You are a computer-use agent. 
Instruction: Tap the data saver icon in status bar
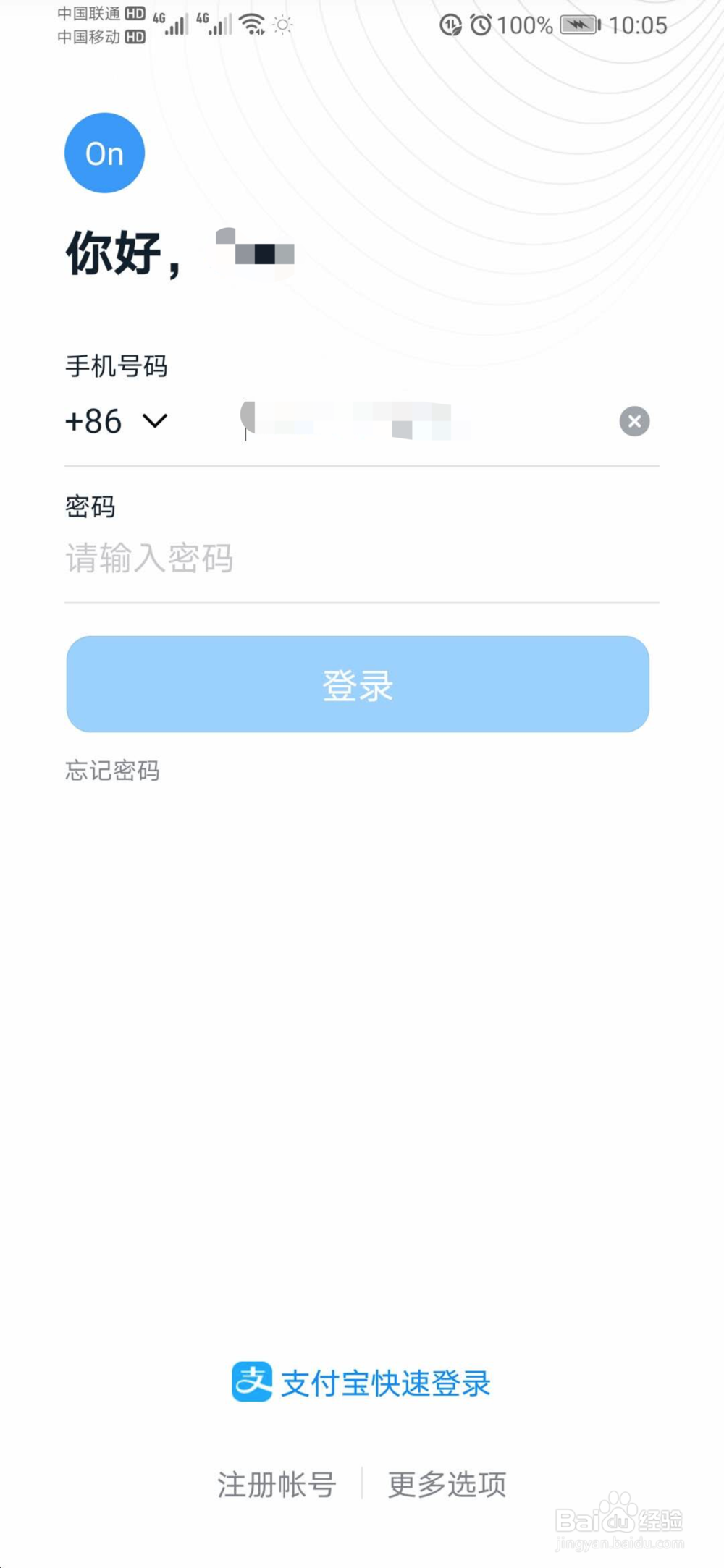coord(450,24)
